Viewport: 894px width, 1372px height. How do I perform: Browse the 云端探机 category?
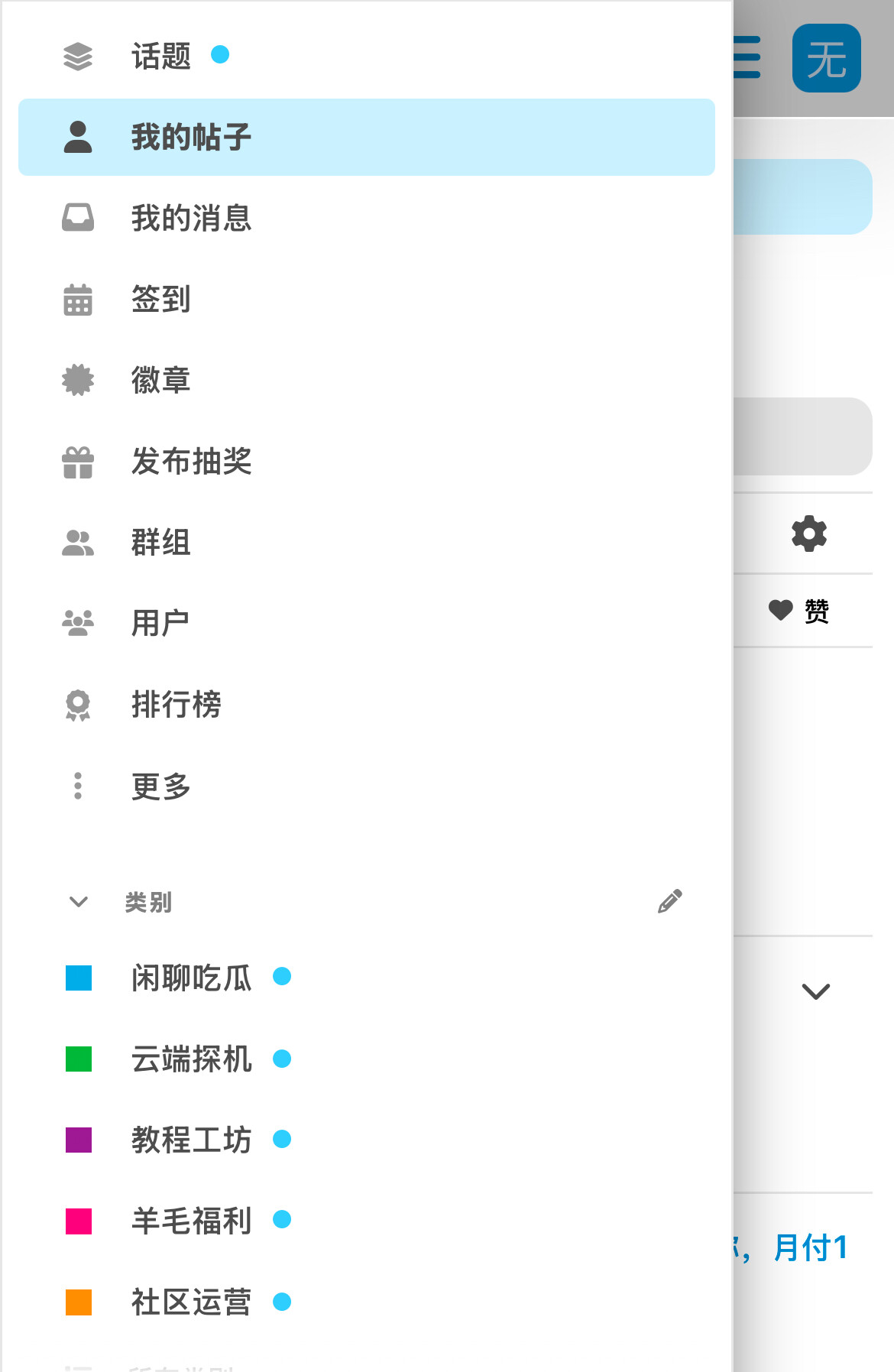coord(191,1059)
